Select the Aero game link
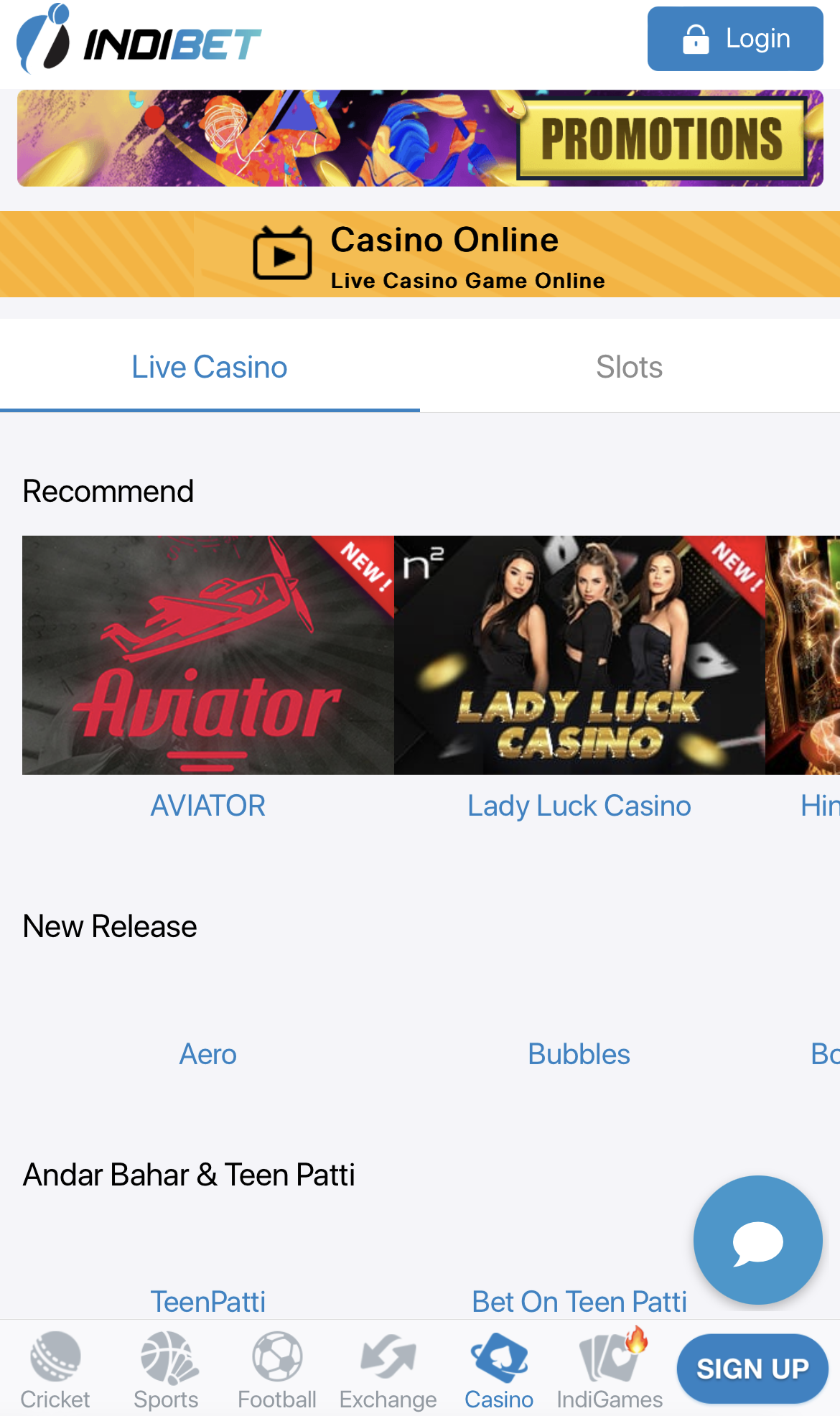 [208, 1054]
